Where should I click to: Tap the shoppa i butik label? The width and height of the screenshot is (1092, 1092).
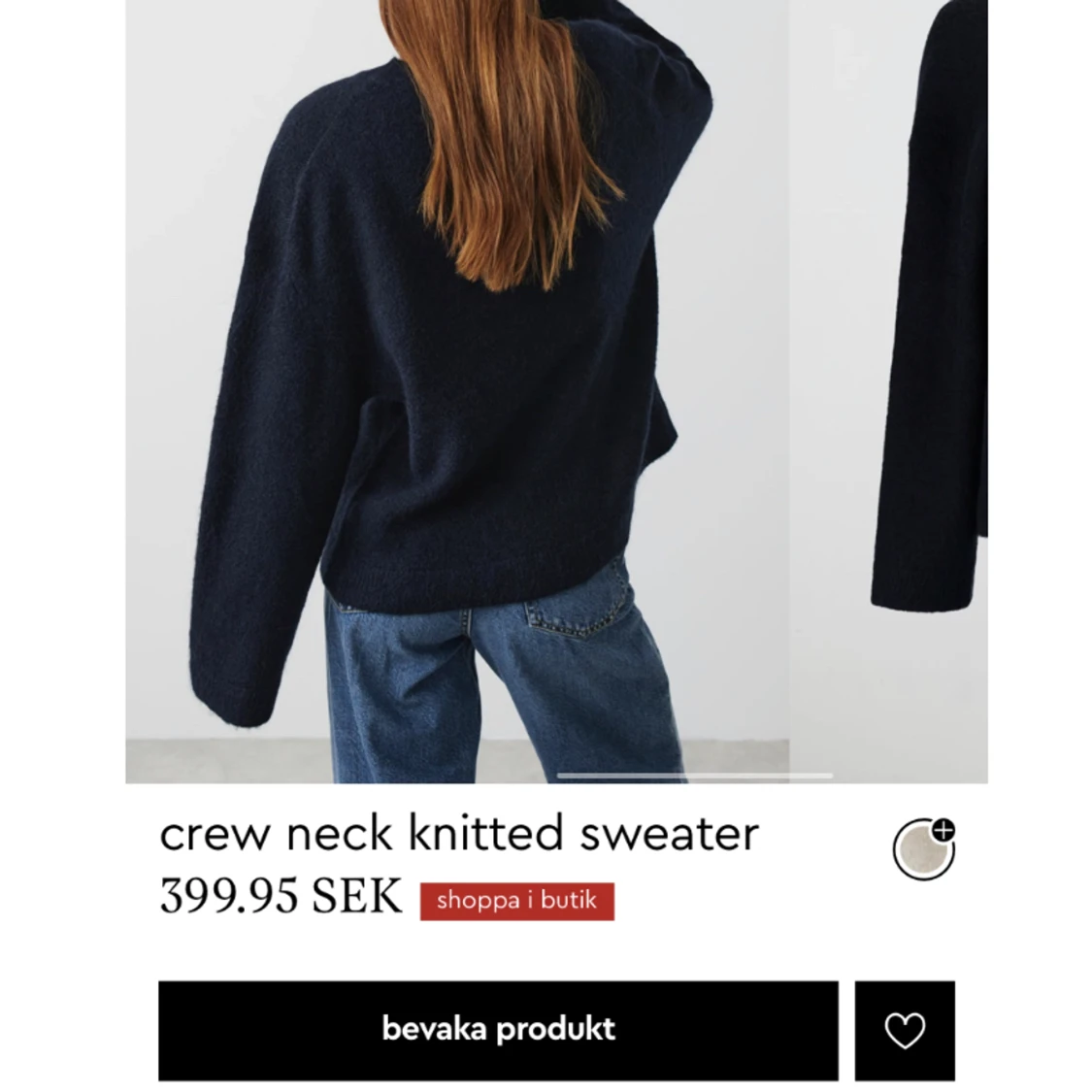(x=516, y=901)
